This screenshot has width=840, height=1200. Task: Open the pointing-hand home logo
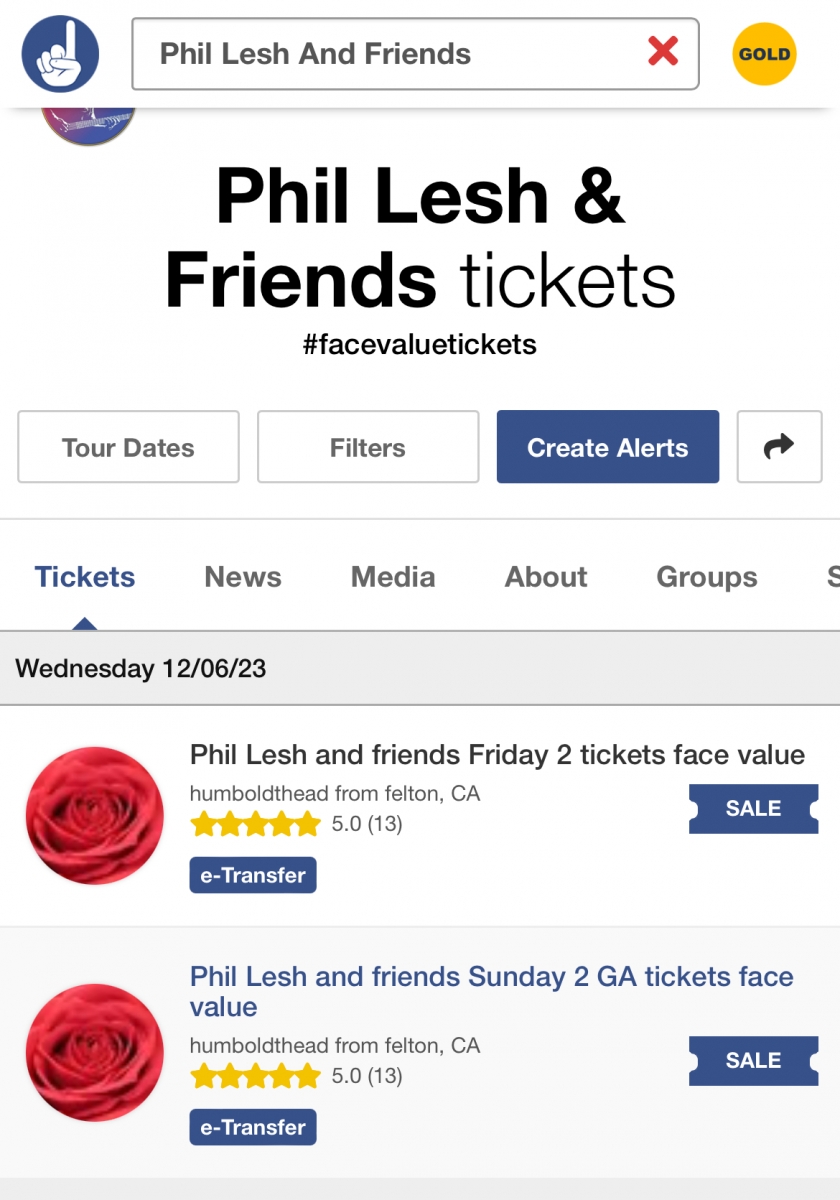pos(60,54)
